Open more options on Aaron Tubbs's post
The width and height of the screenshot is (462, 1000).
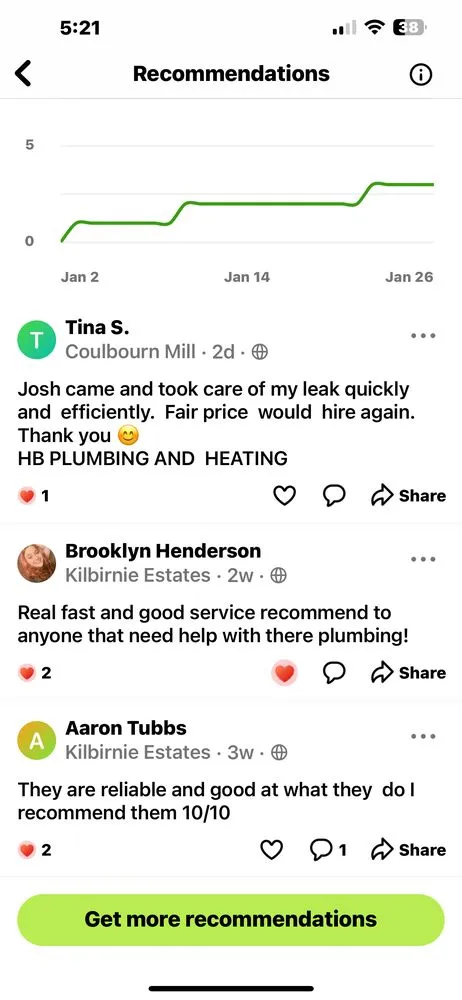[422, 736]
